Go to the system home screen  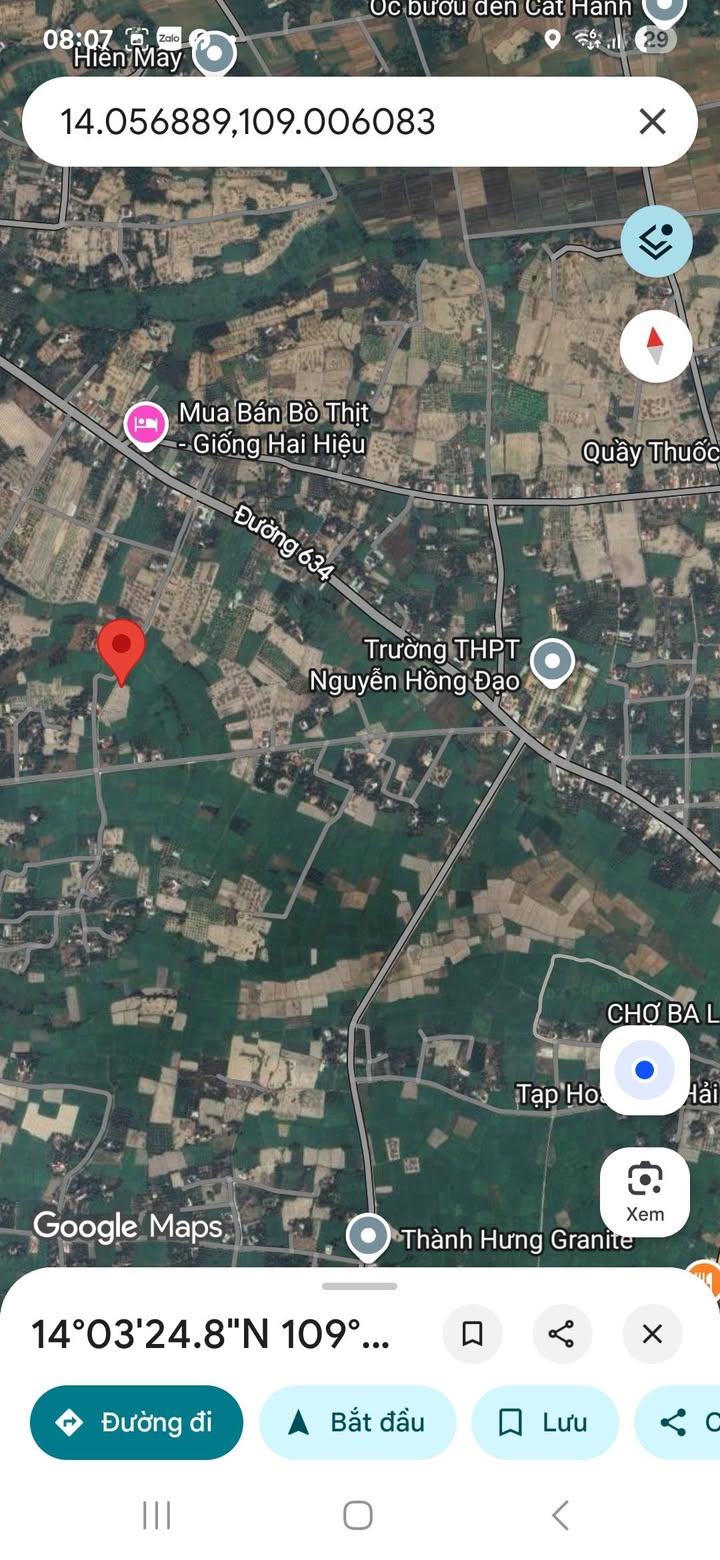[358, 1515]
